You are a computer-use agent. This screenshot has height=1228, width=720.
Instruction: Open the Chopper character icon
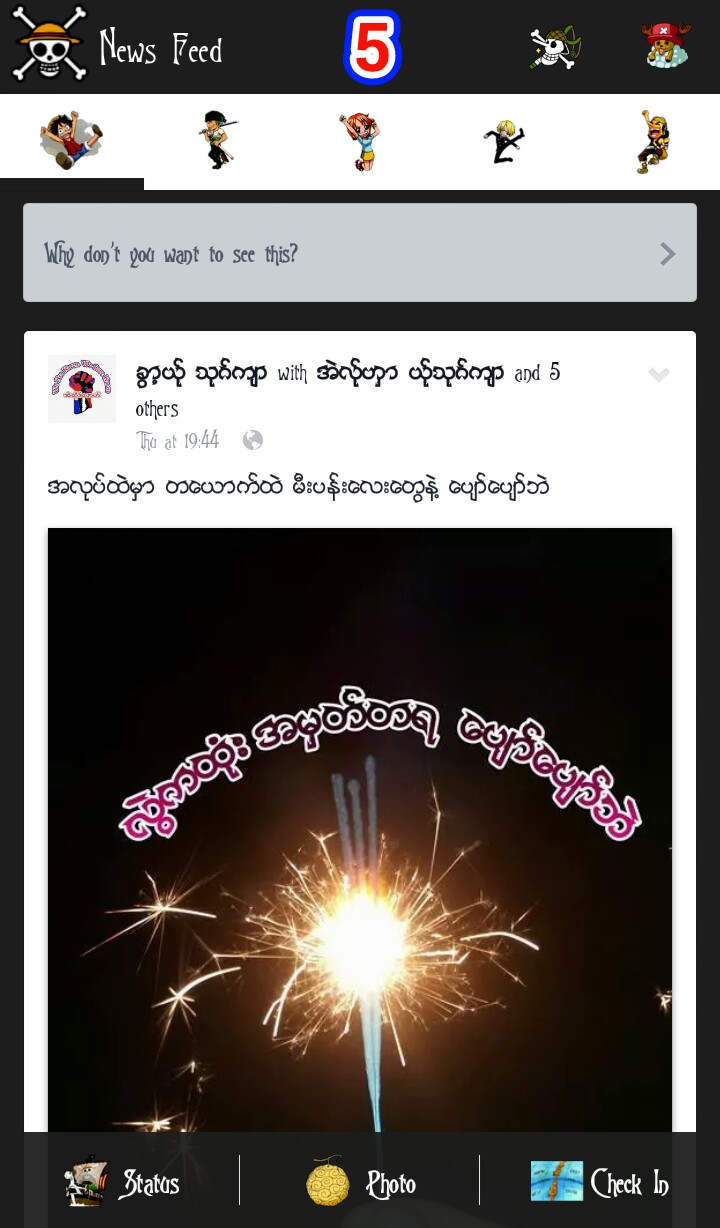click(x=666, y=45)
